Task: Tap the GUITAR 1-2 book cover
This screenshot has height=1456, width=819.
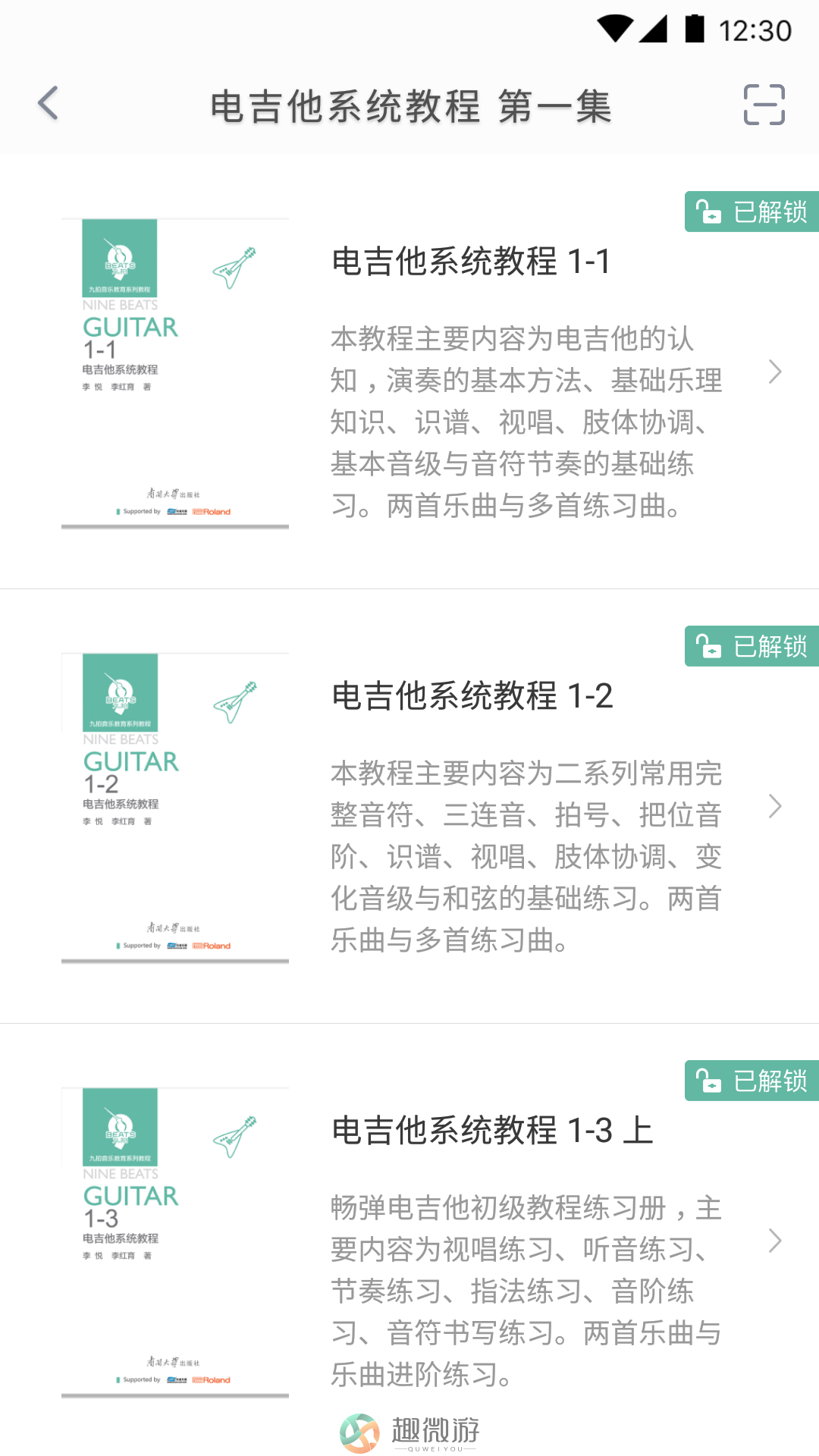Action: click(x=175, y=808)
